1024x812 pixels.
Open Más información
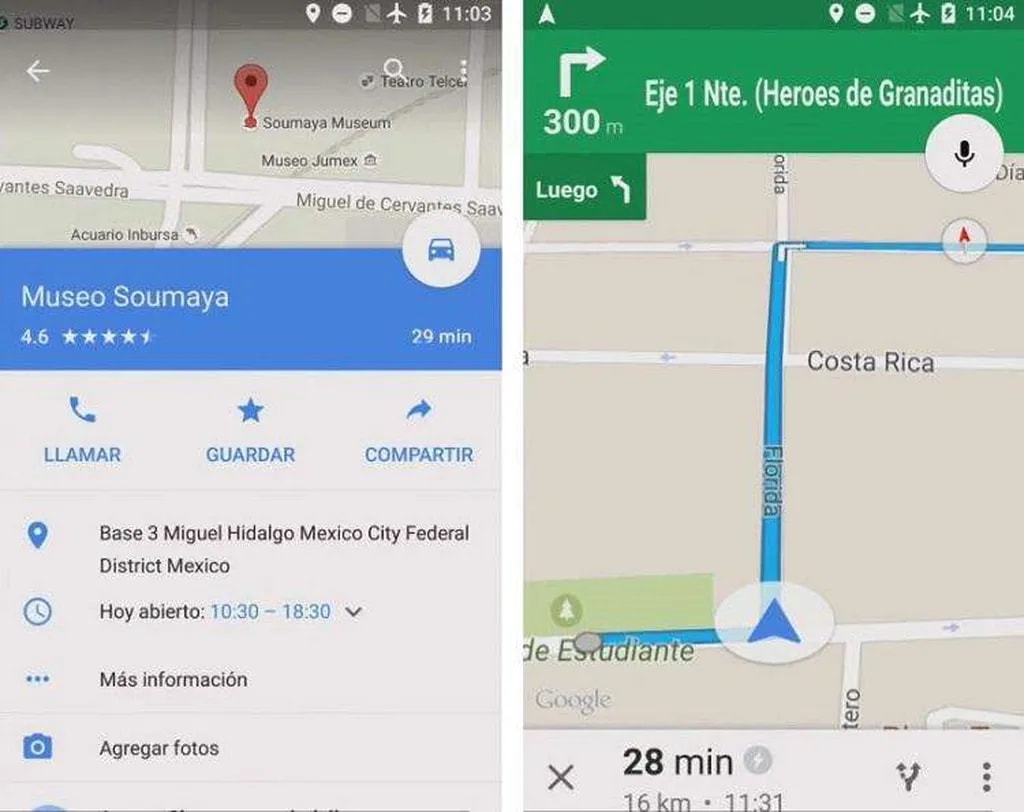173,679
